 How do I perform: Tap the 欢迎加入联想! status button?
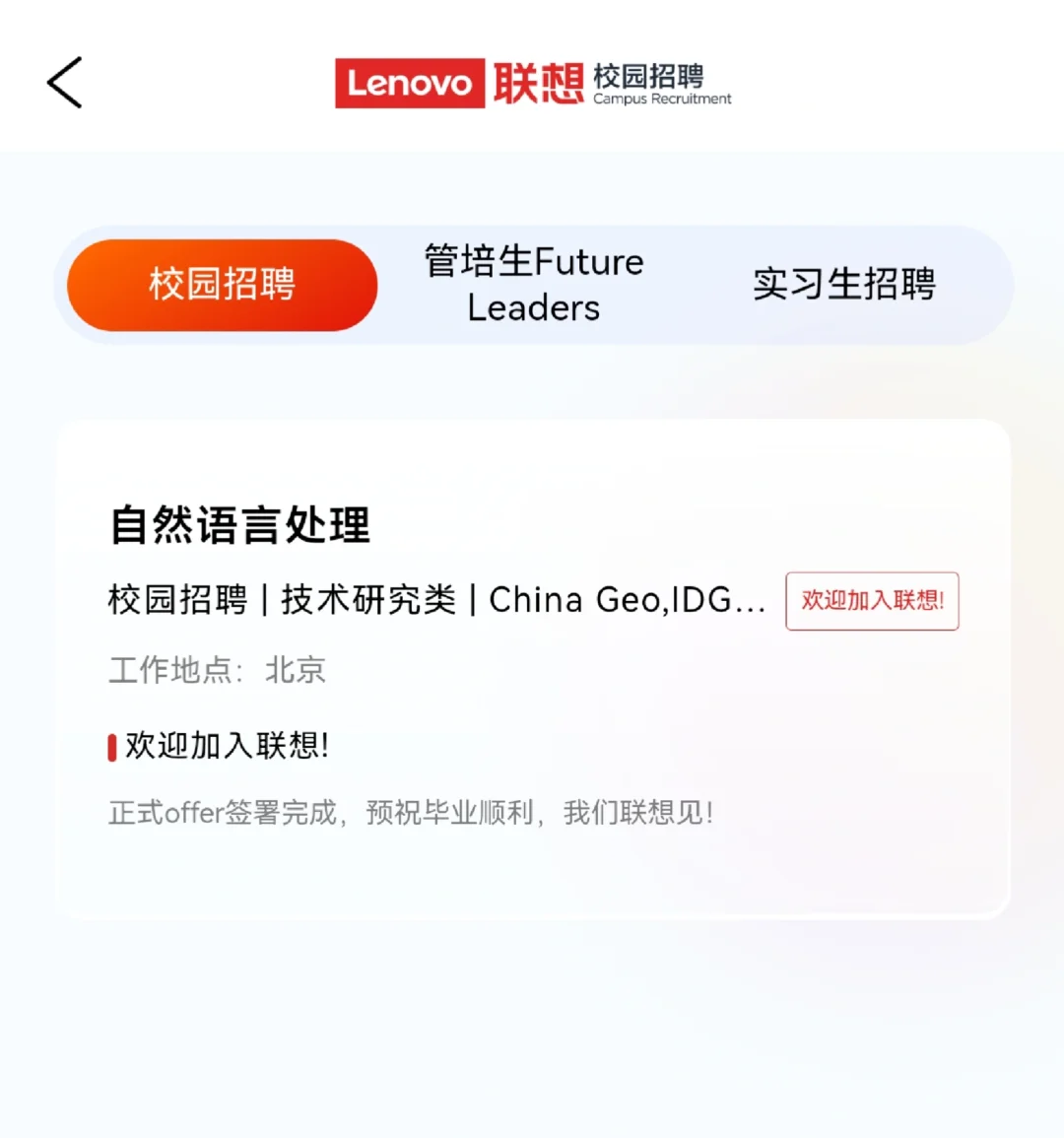pos(871,601)
